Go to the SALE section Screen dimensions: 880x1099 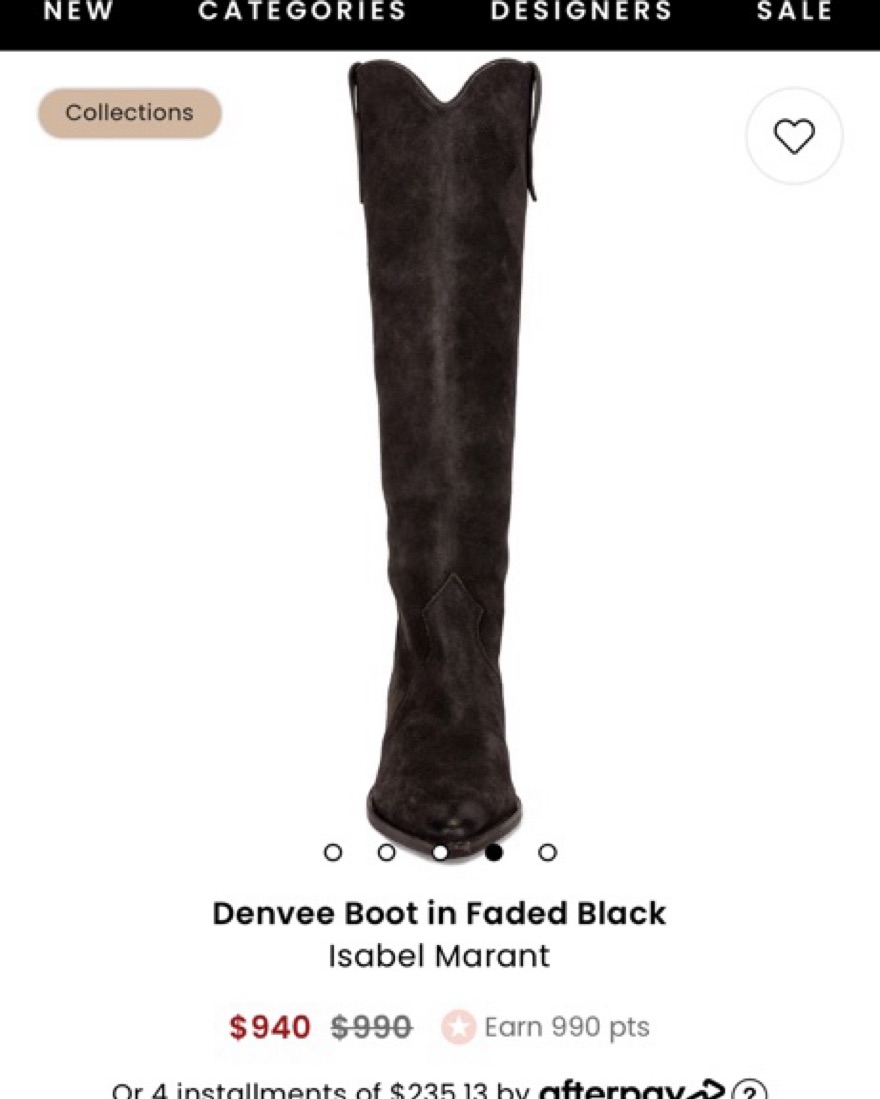794,12
